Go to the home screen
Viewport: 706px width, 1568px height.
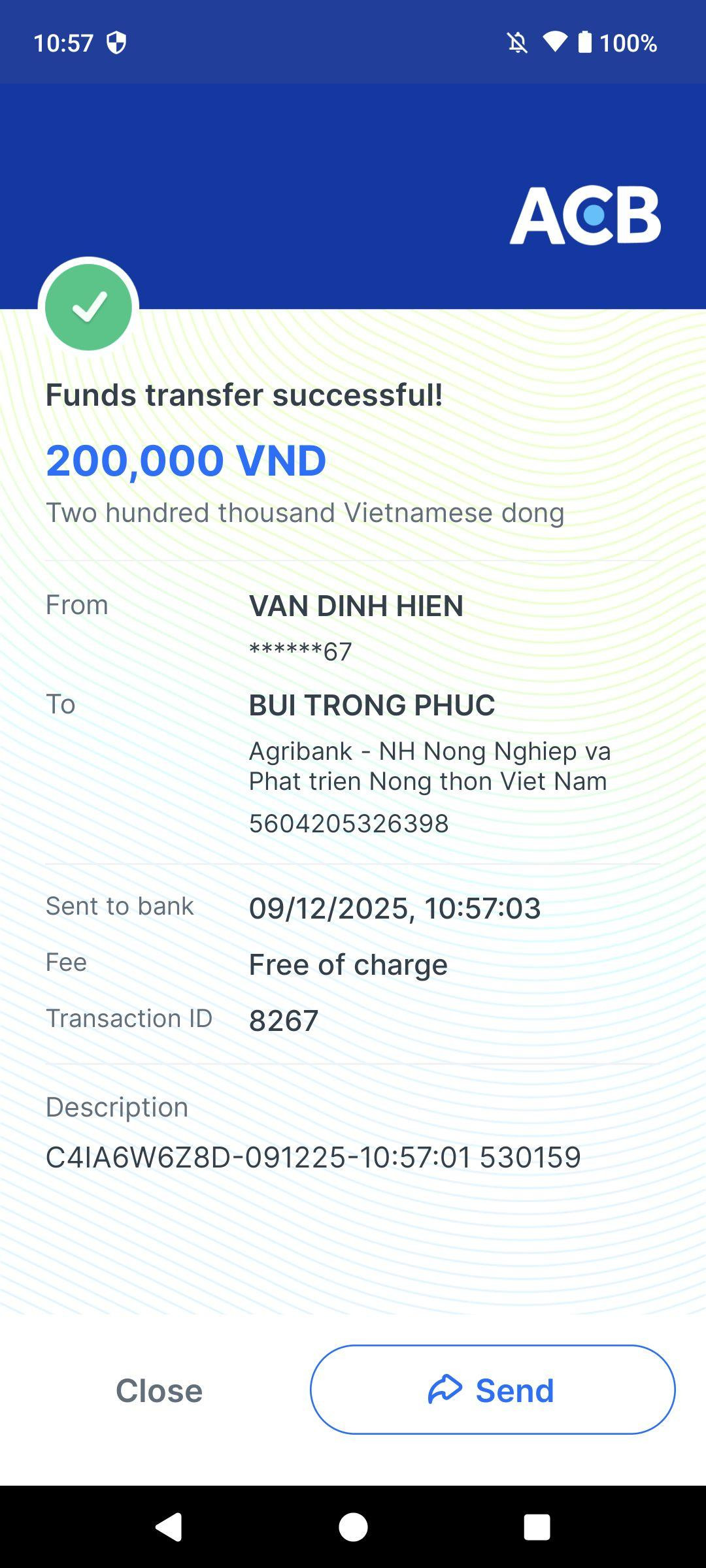pos(353,1527)
